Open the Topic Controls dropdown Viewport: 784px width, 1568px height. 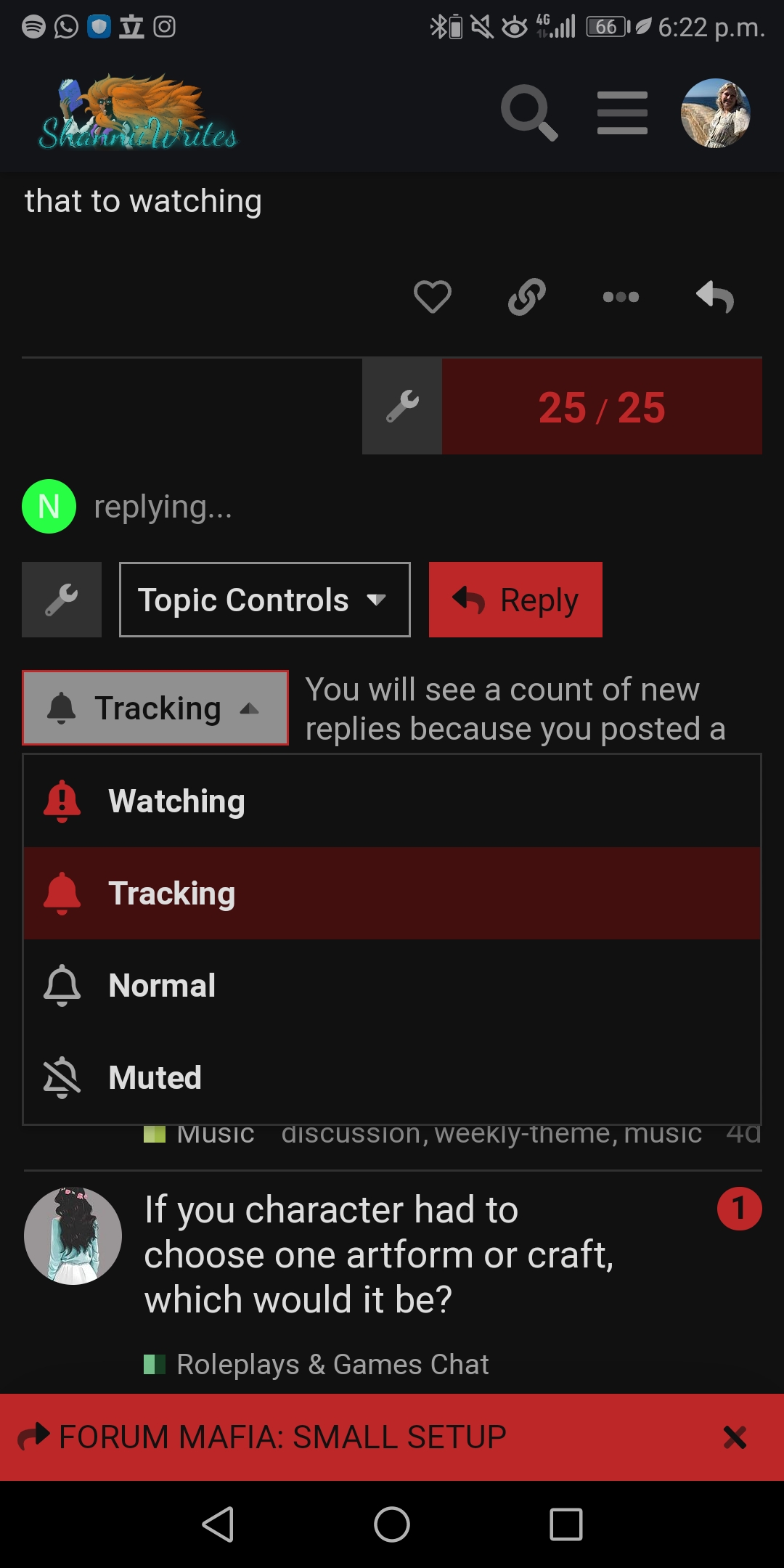click(265, 600)
